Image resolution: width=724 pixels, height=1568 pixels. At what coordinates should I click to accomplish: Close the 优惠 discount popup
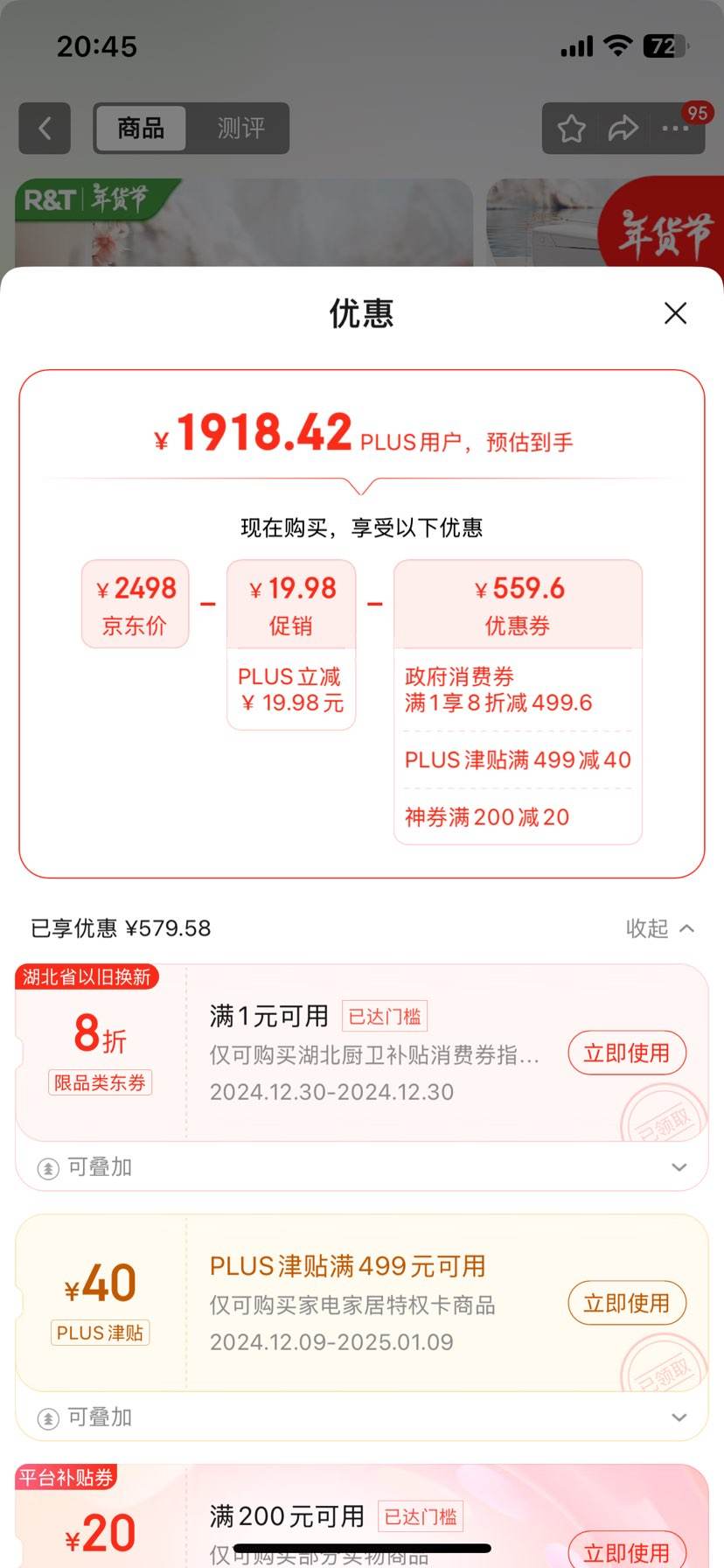(675, 313)
